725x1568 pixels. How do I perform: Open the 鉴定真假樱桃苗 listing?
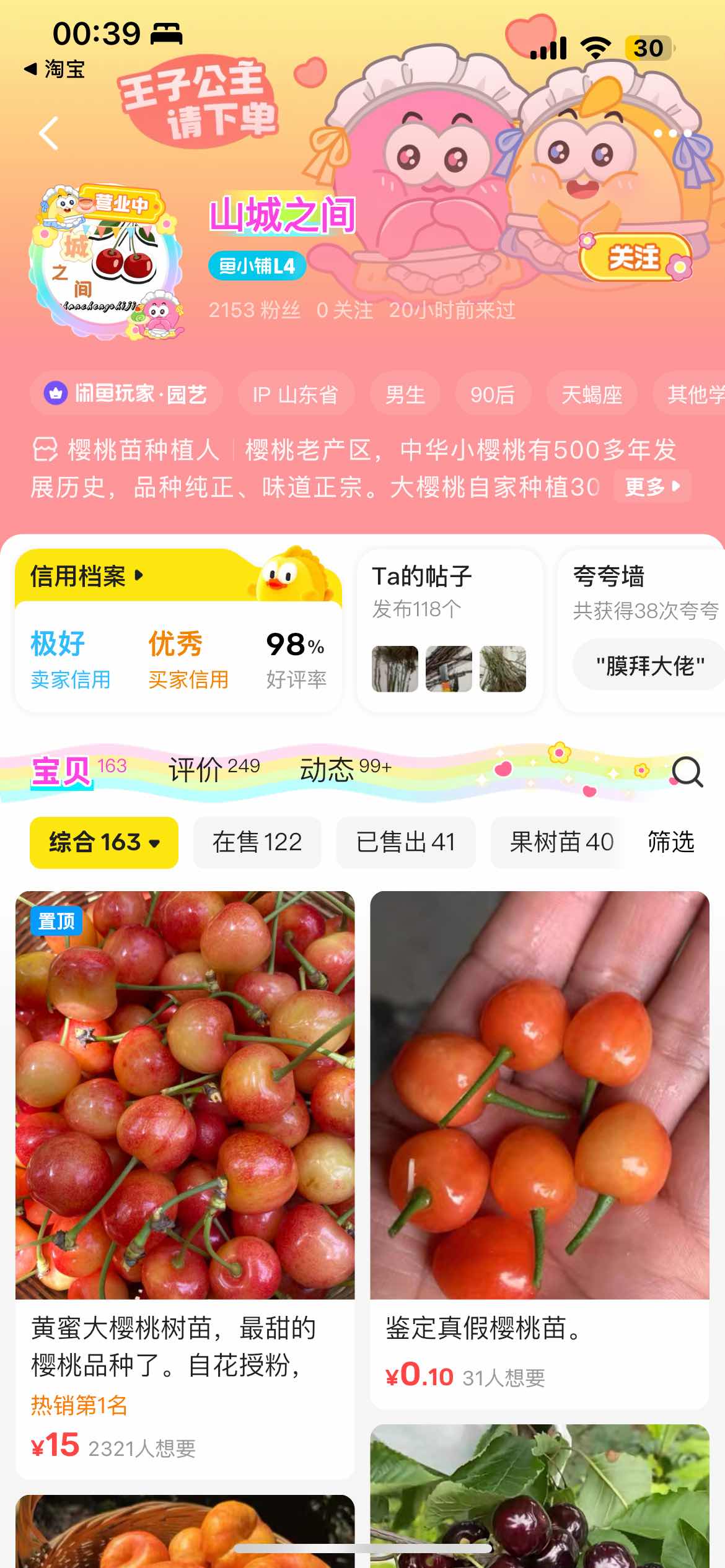coord(539,1146)
